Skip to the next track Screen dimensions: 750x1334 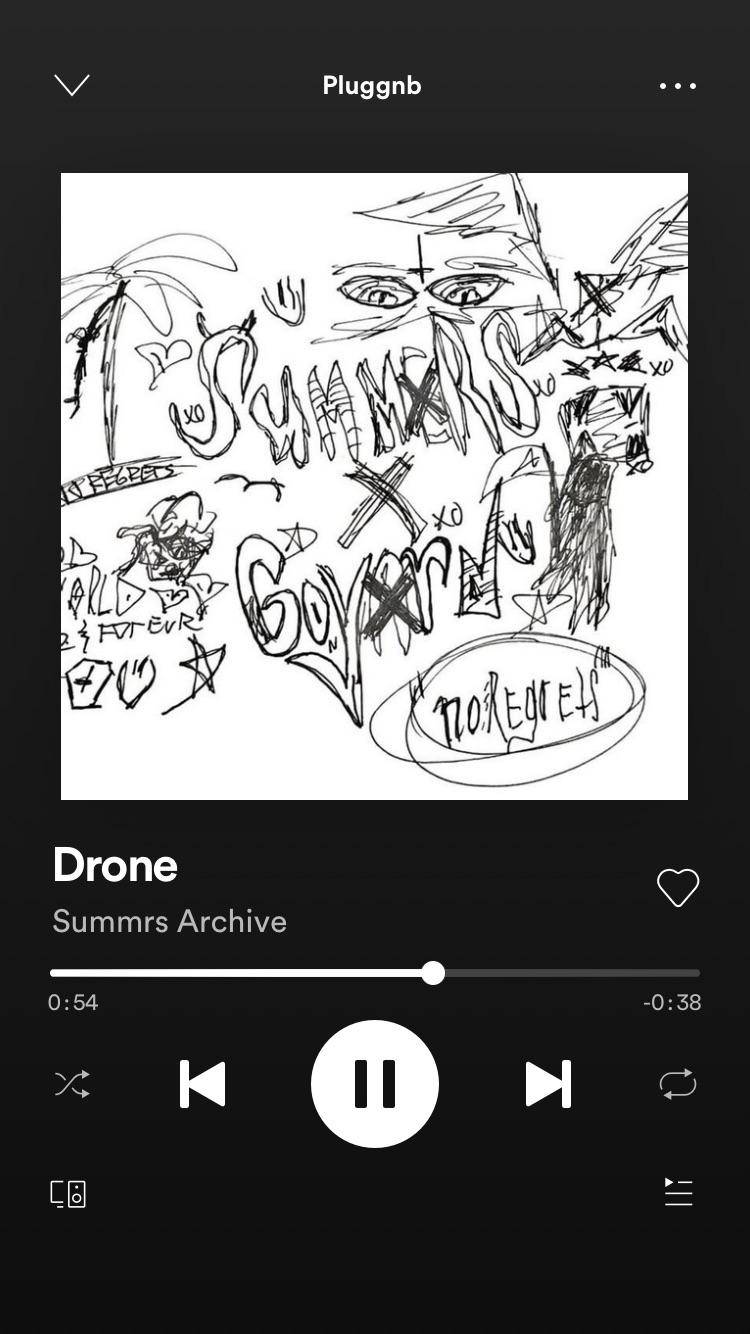coord(548,1084)
